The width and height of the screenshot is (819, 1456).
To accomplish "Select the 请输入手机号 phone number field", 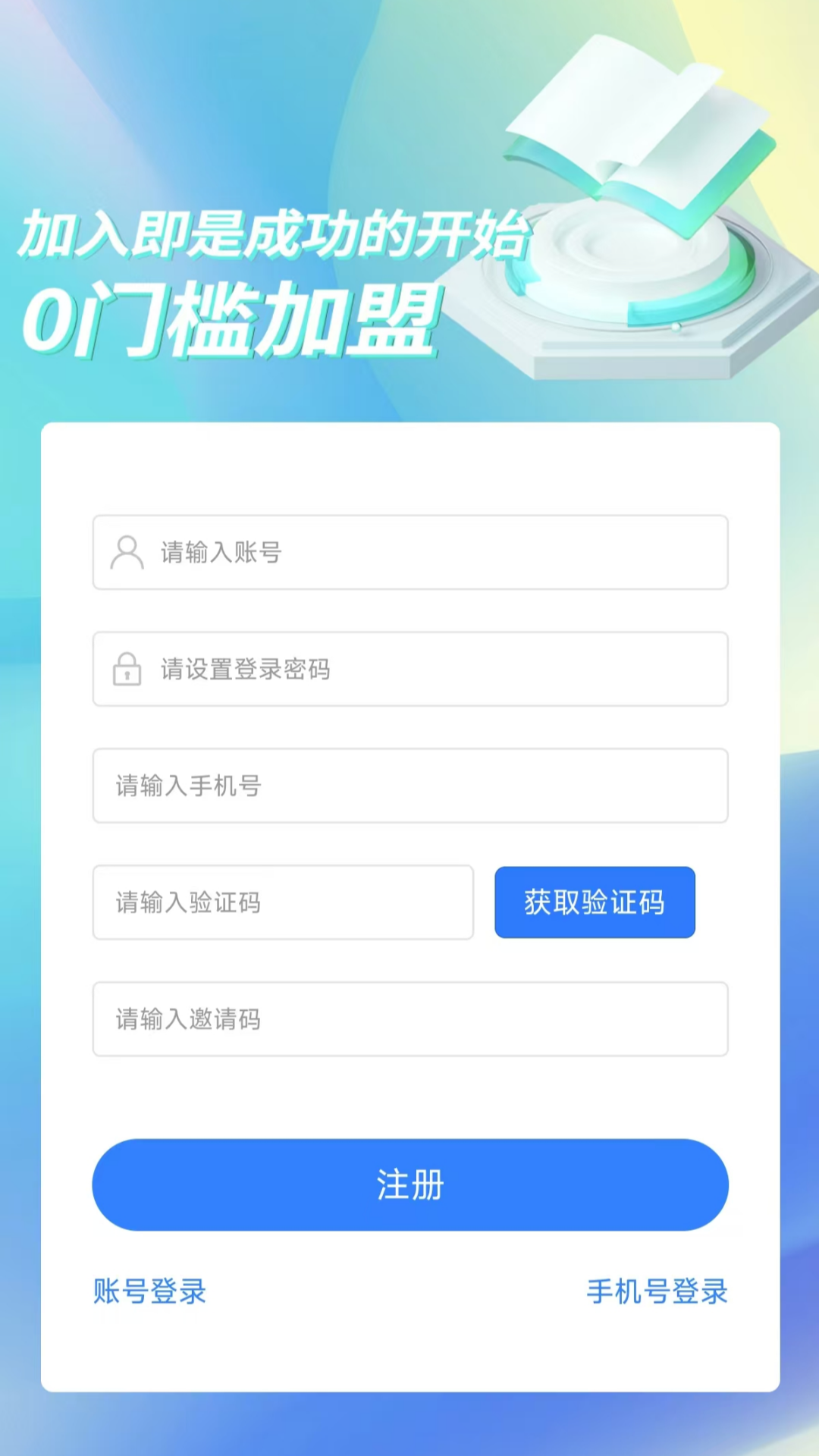I will tap(409, 786).
